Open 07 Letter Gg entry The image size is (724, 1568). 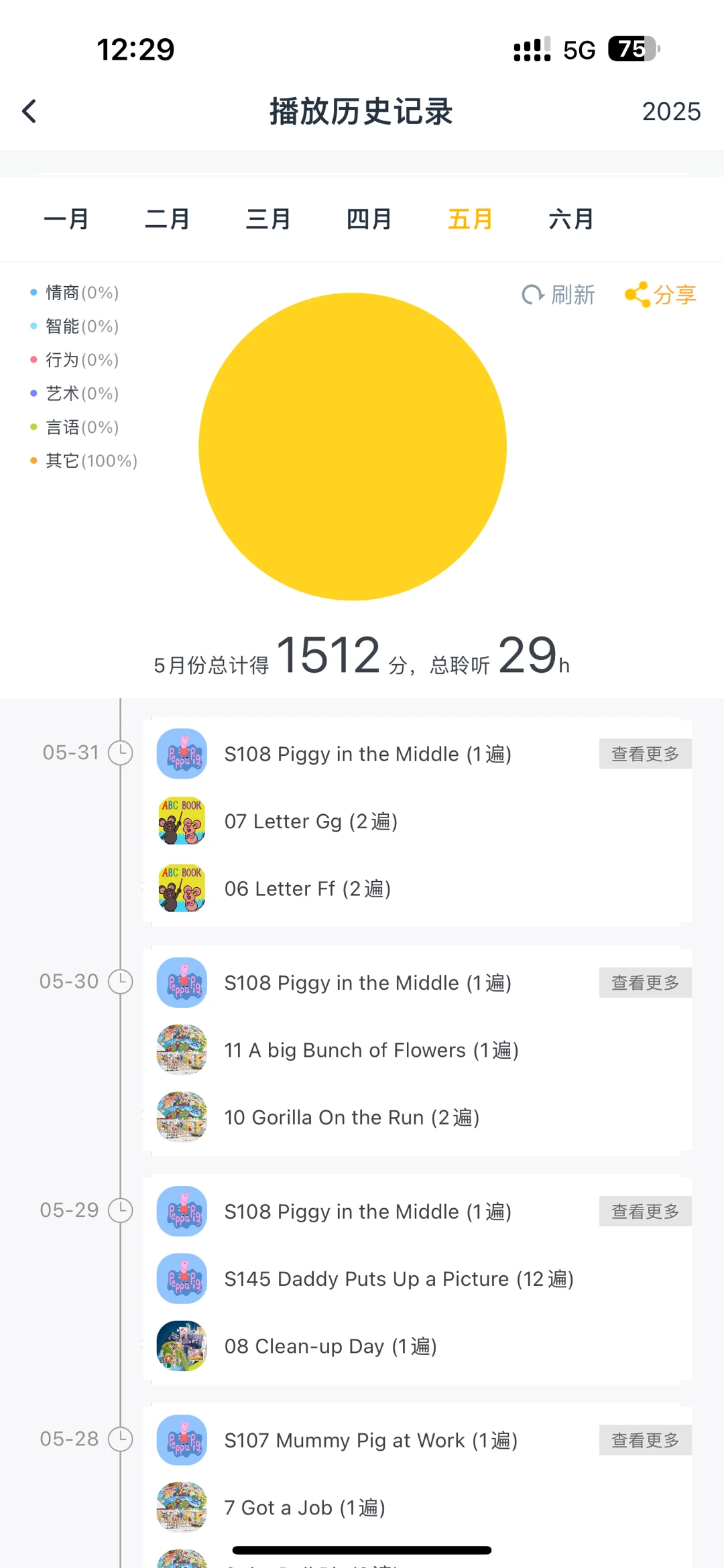click(x=417, y=821)
